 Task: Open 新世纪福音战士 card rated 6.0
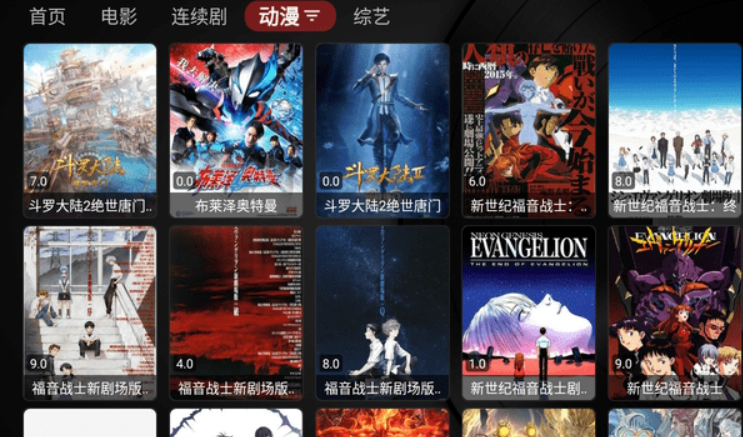(528, 130)
